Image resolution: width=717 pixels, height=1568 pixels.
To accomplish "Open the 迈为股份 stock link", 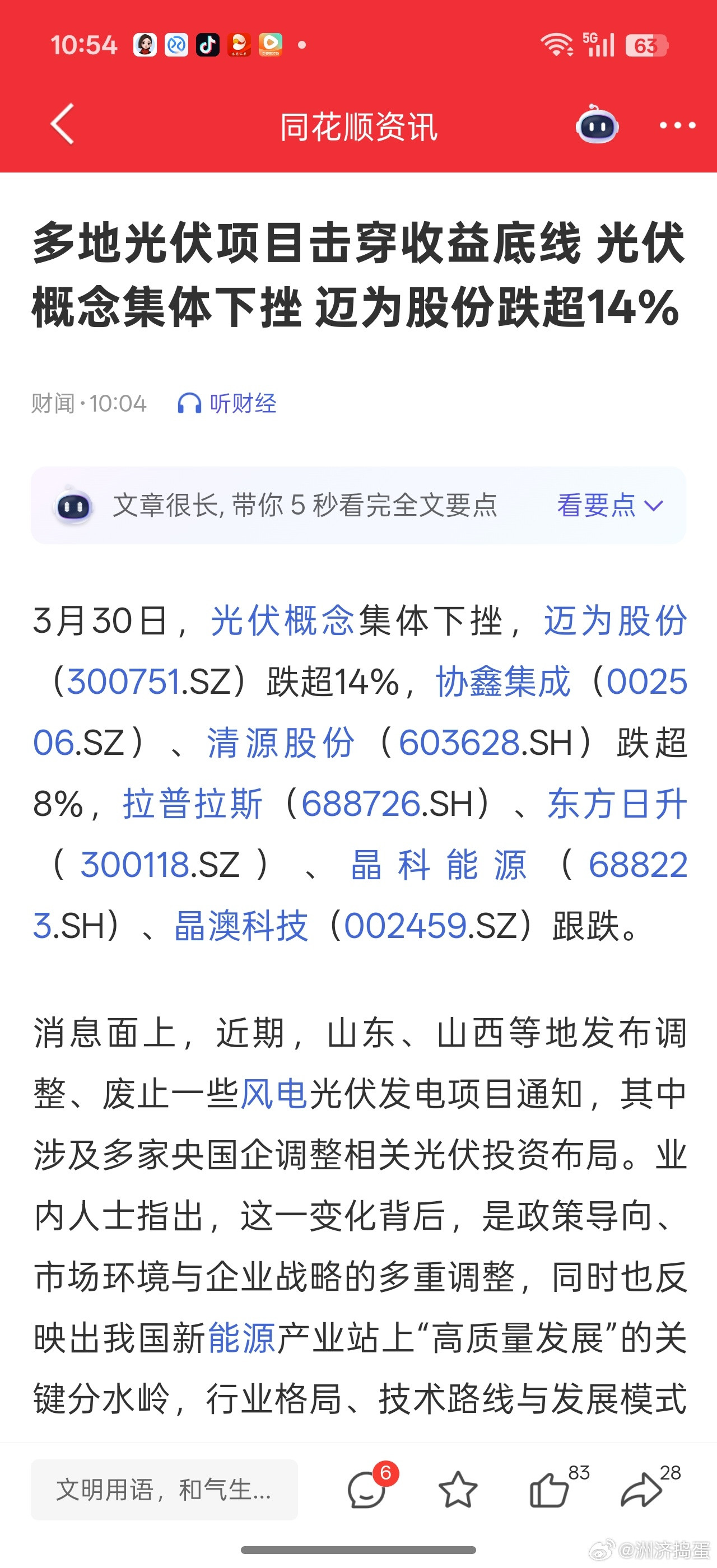I will (614, 622).
